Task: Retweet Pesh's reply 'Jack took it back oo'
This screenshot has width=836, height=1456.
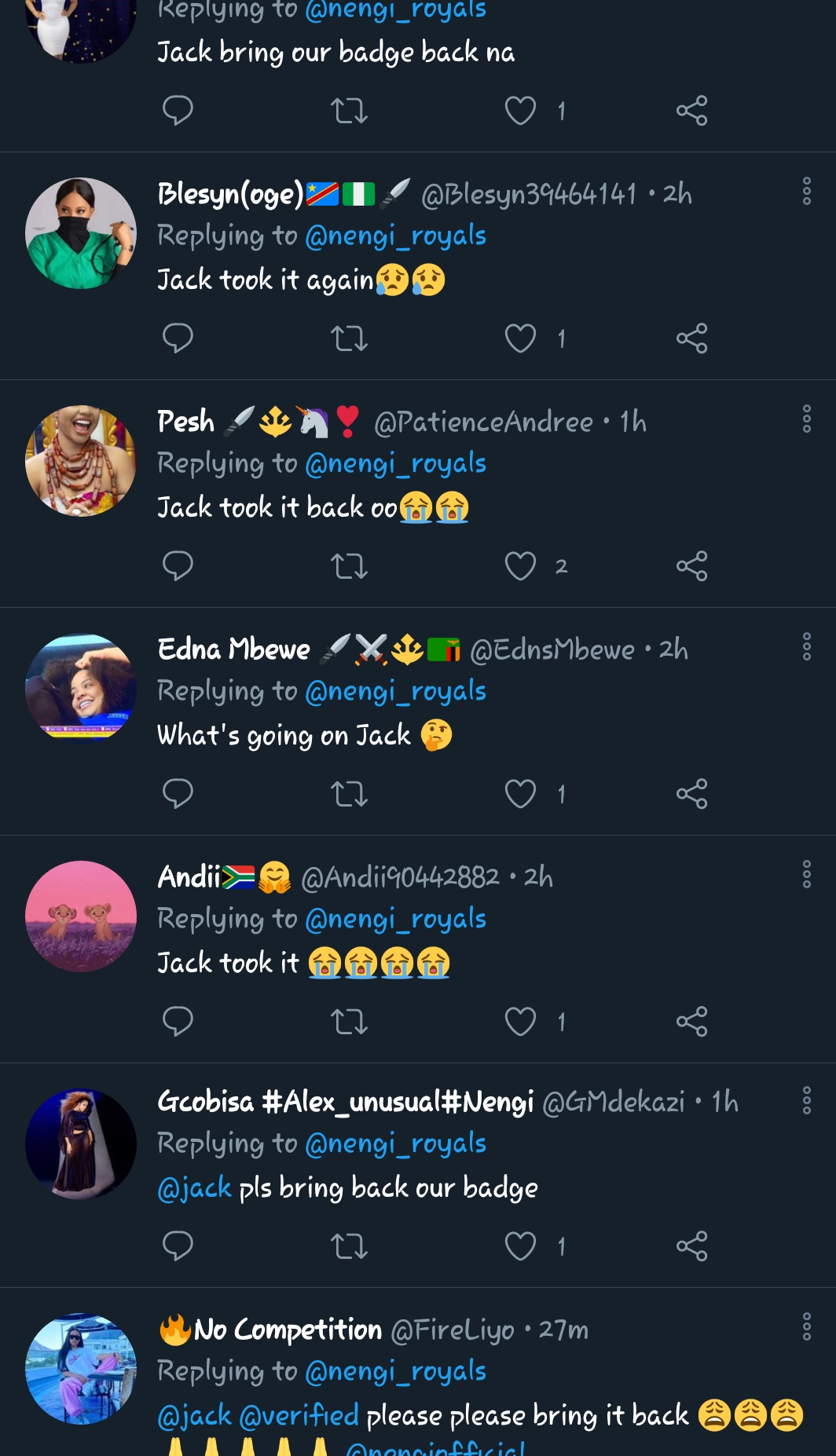Action: pos(349,566)
